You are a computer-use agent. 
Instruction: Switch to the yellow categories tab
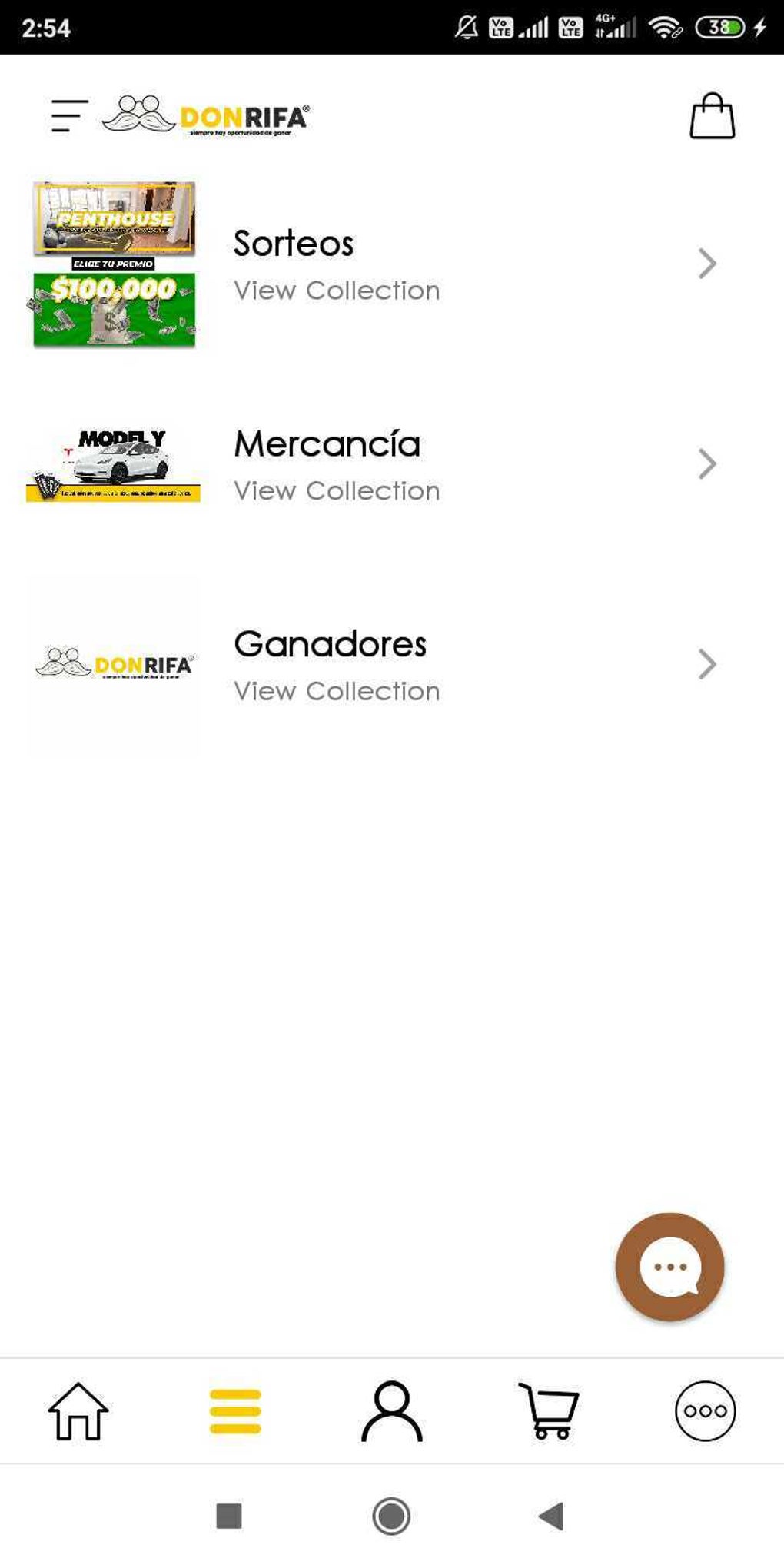235,1411
